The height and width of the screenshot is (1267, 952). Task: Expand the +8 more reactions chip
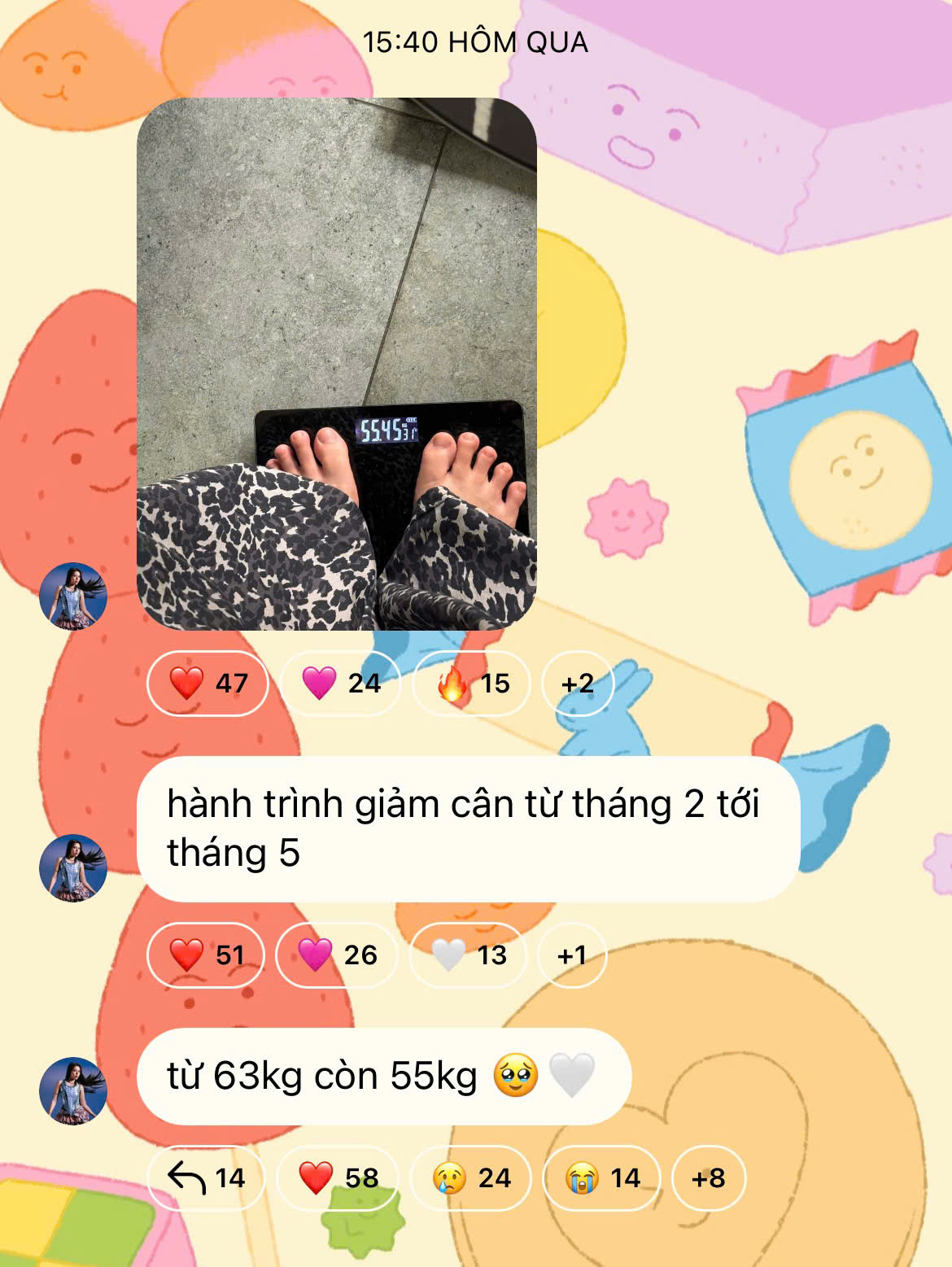point(708,1177)
